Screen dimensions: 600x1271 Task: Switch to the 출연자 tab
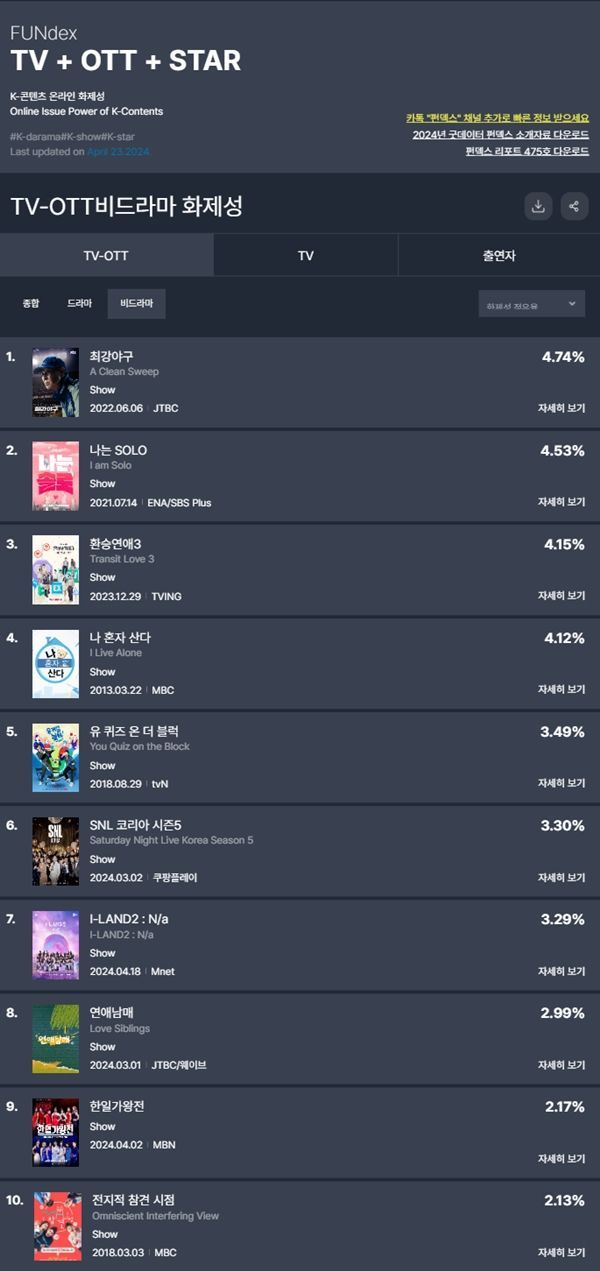(x=498, y=256)
